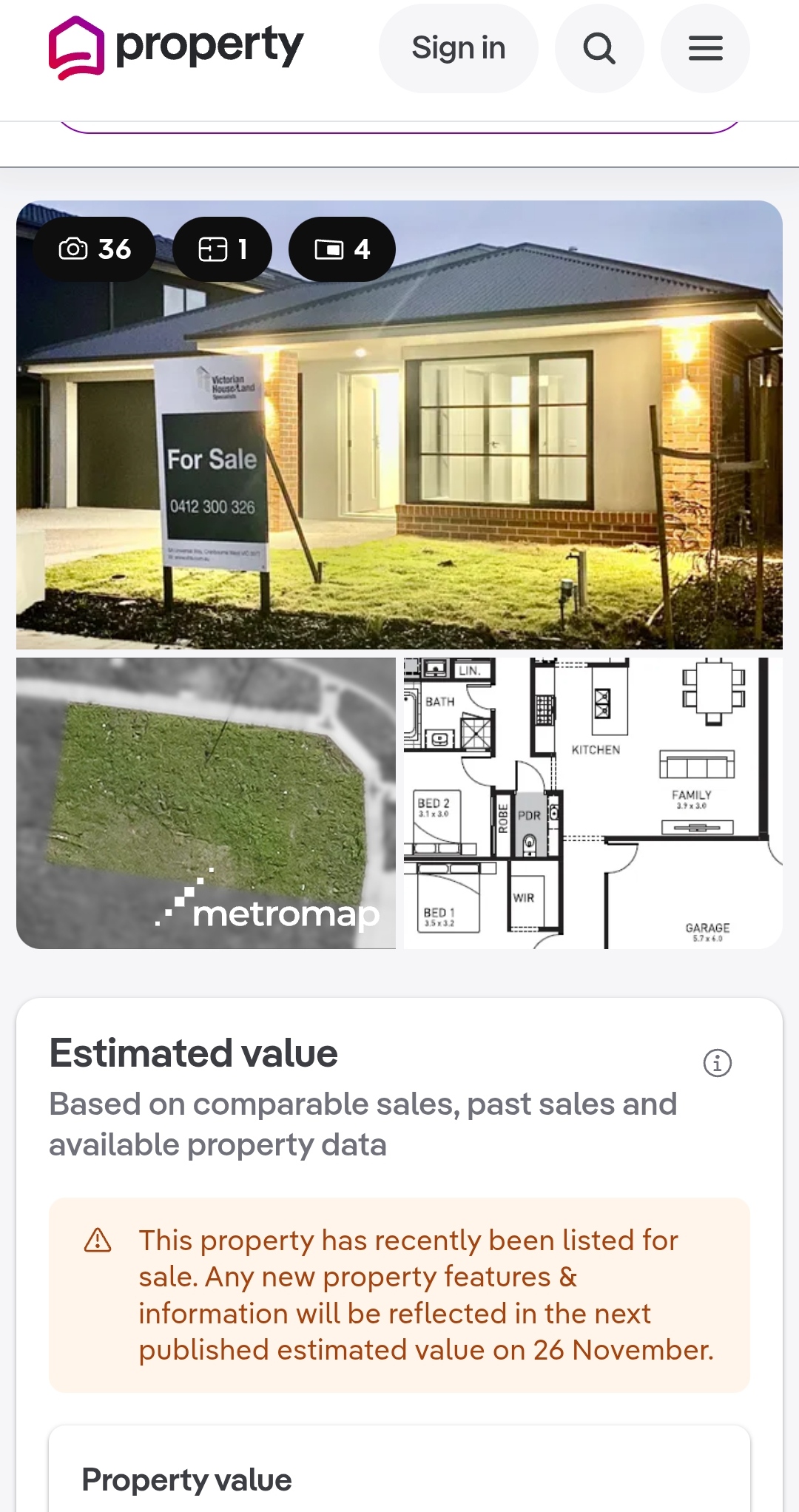
Task: Go to the property home logo
Action: (x=176, y=47)
